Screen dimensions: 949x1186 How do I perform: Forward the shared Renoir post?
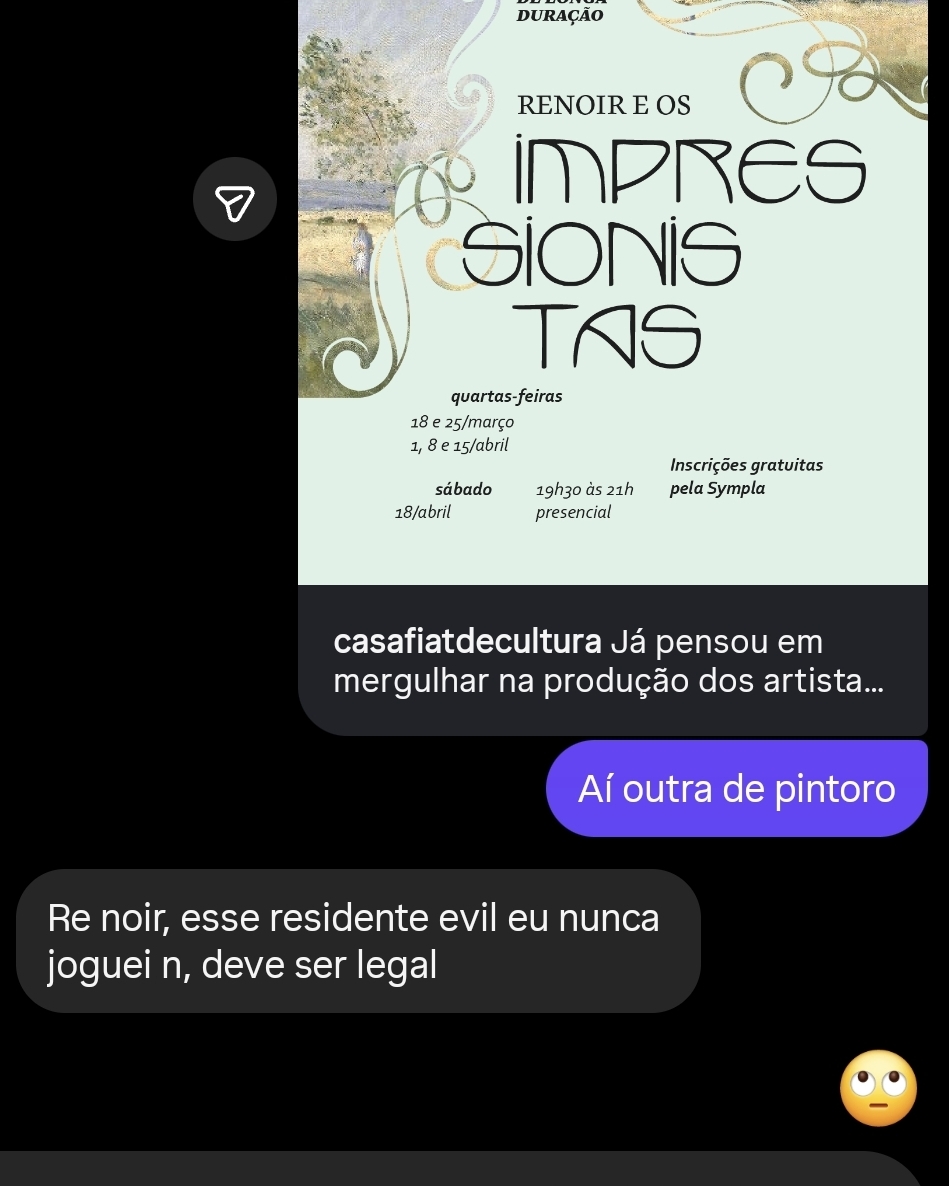click(235, 200)
